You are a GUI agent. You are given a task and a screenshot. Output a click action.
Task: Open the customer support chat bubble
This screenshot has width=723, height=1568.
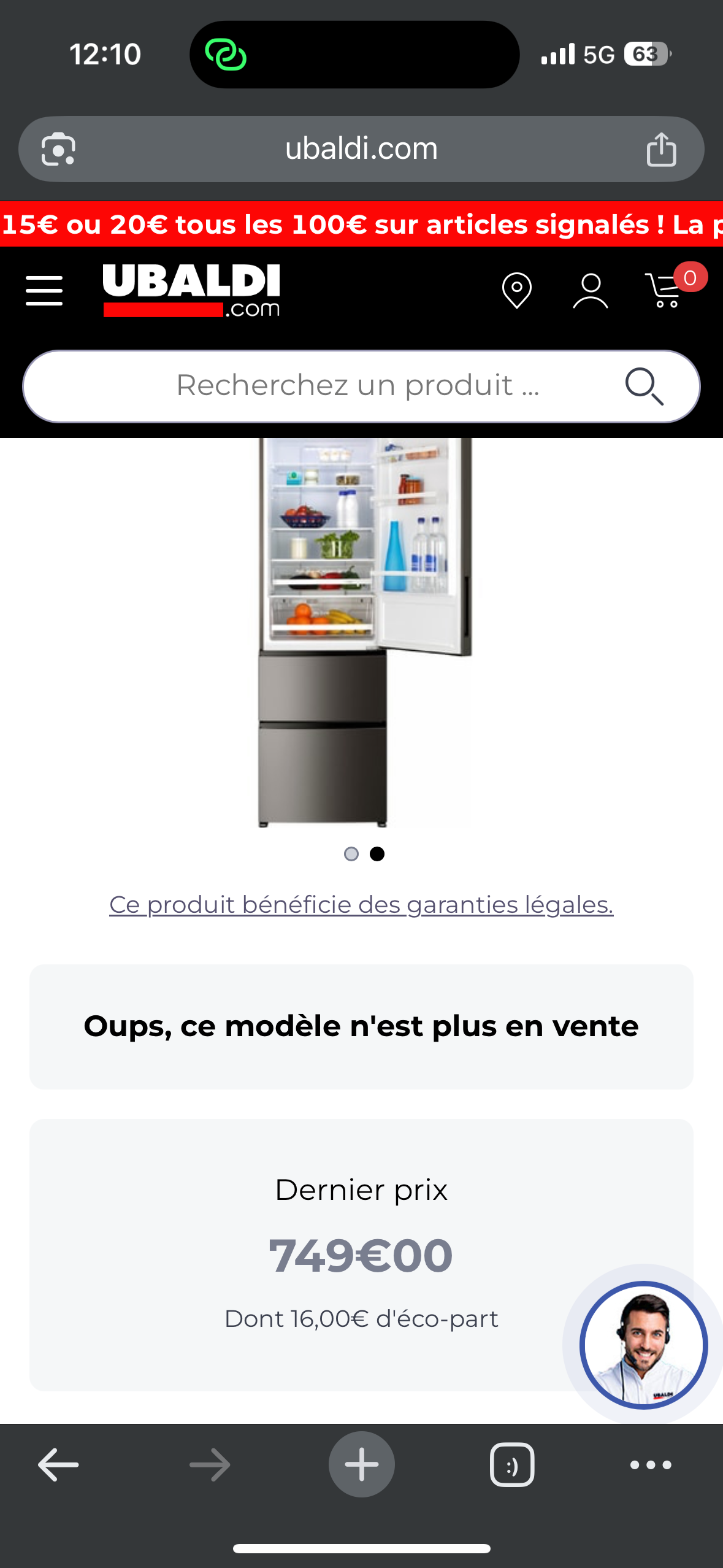[643, 1345]
